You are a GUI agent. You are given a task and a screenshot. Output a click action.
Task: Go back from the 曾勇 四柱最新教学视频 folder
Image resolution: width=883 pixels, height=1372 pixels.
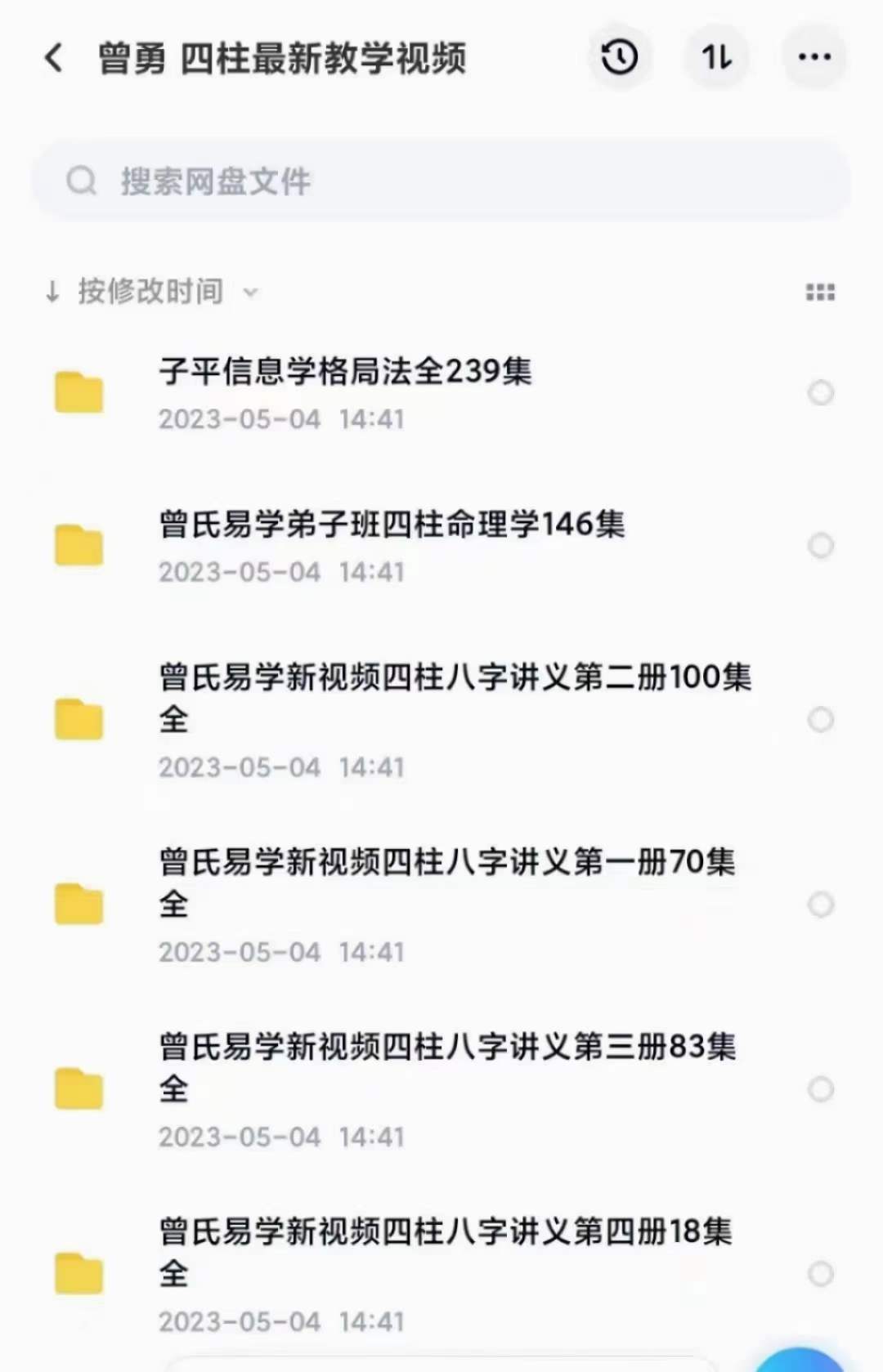[54, 58]
